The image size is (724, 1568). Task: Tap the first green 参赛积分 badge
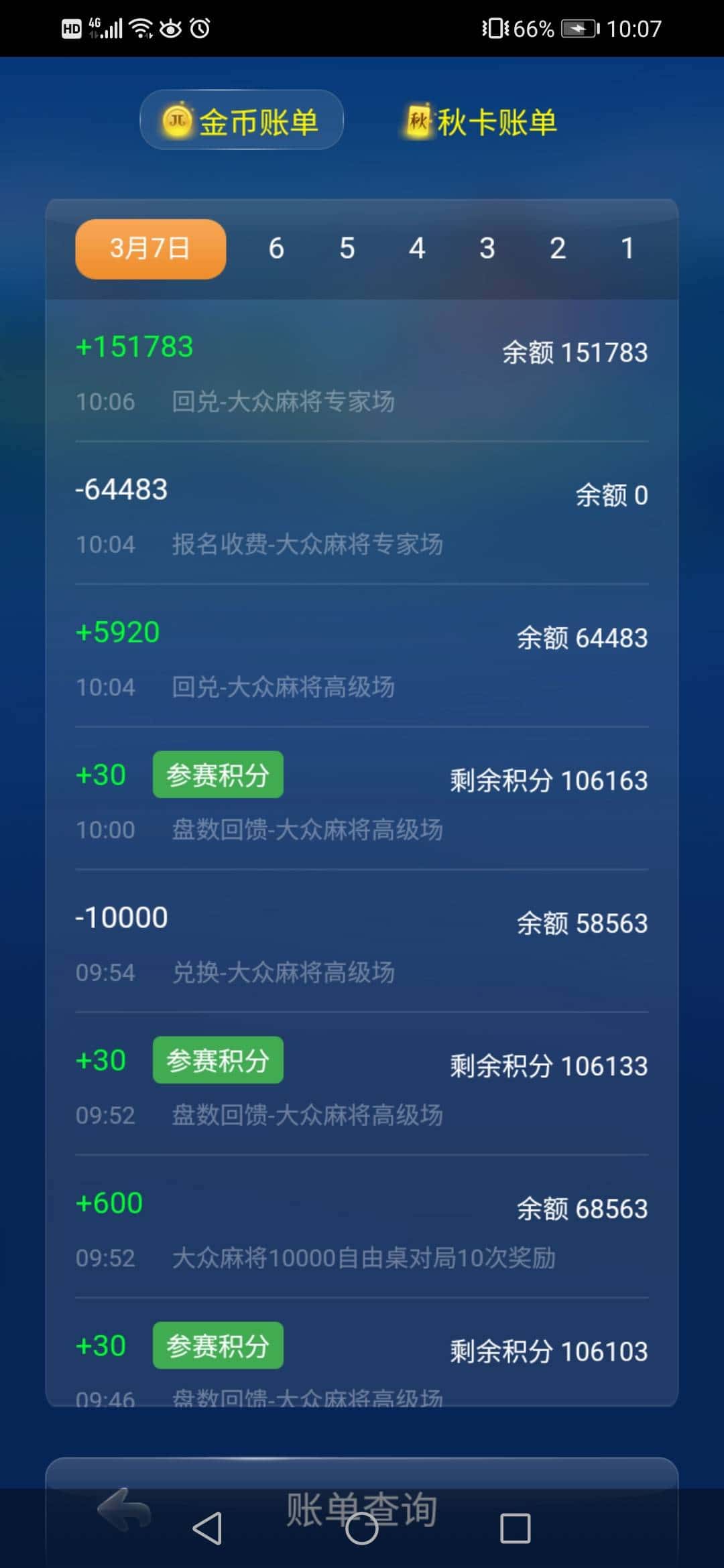tap(217, 774)
